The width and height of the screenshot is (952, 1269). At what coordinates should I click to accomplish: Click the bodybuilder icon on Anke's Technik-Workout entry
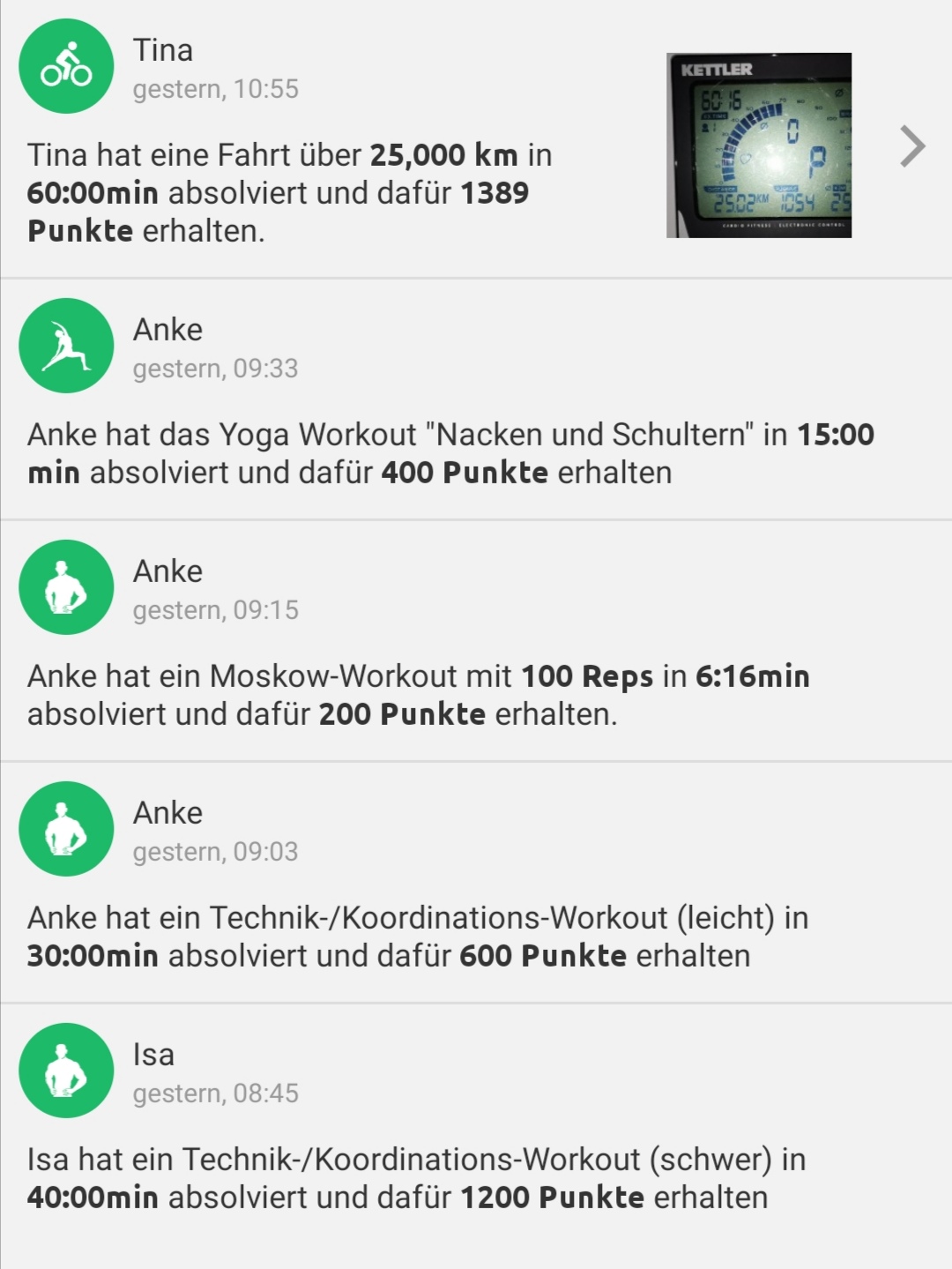point(66,829)
